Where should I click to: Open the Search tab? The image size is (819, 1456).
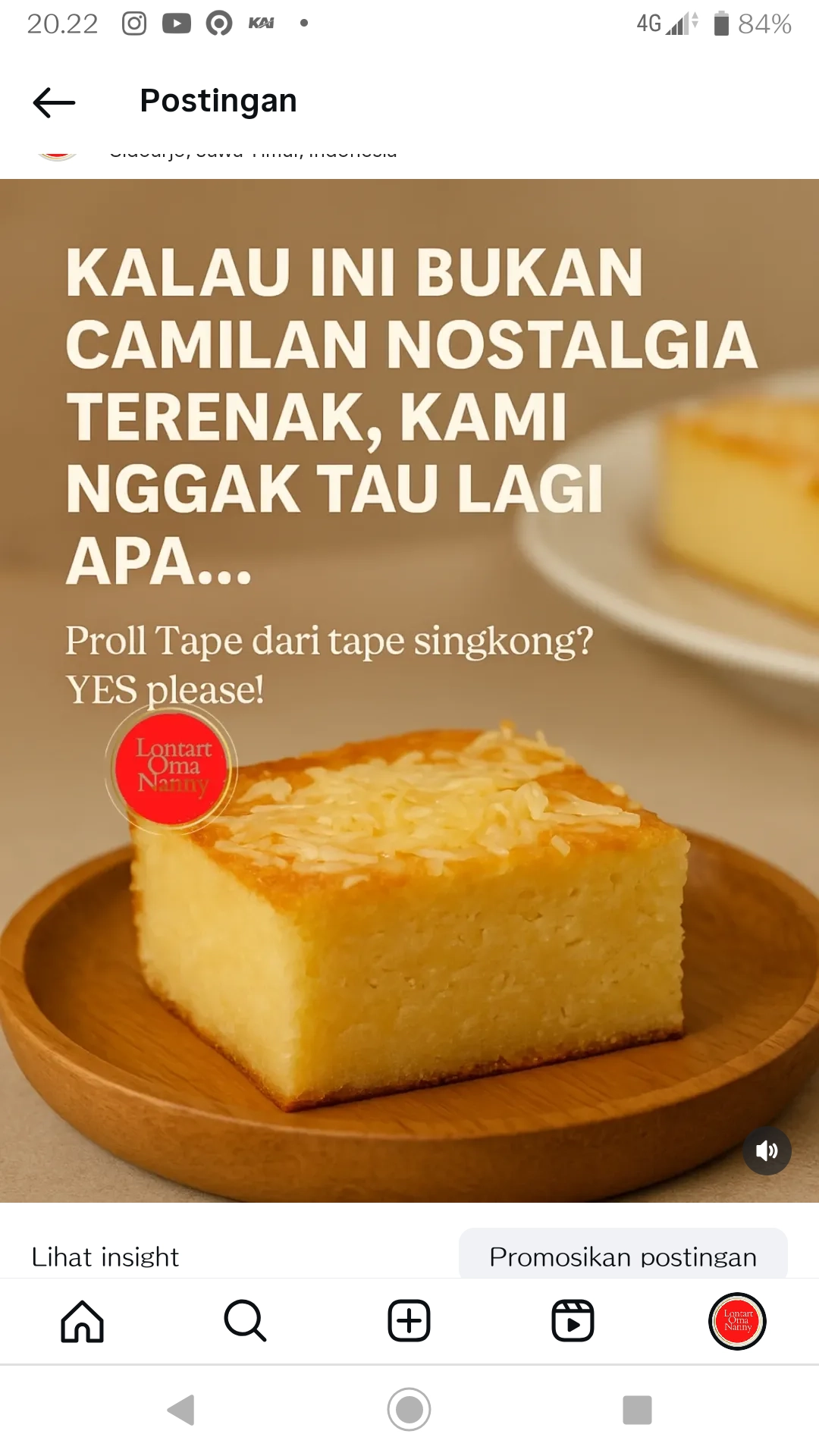click(246, 1321)
